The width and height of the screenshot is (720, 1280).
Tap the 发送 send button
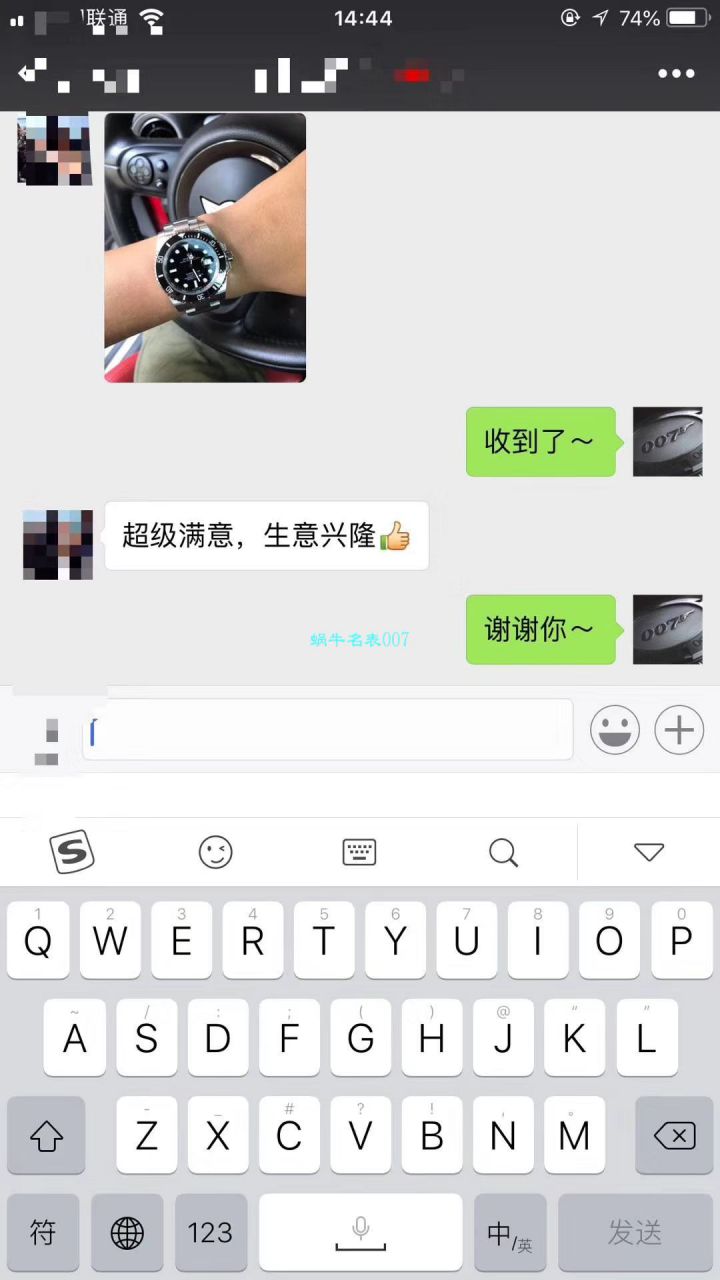click(633, 1232)
